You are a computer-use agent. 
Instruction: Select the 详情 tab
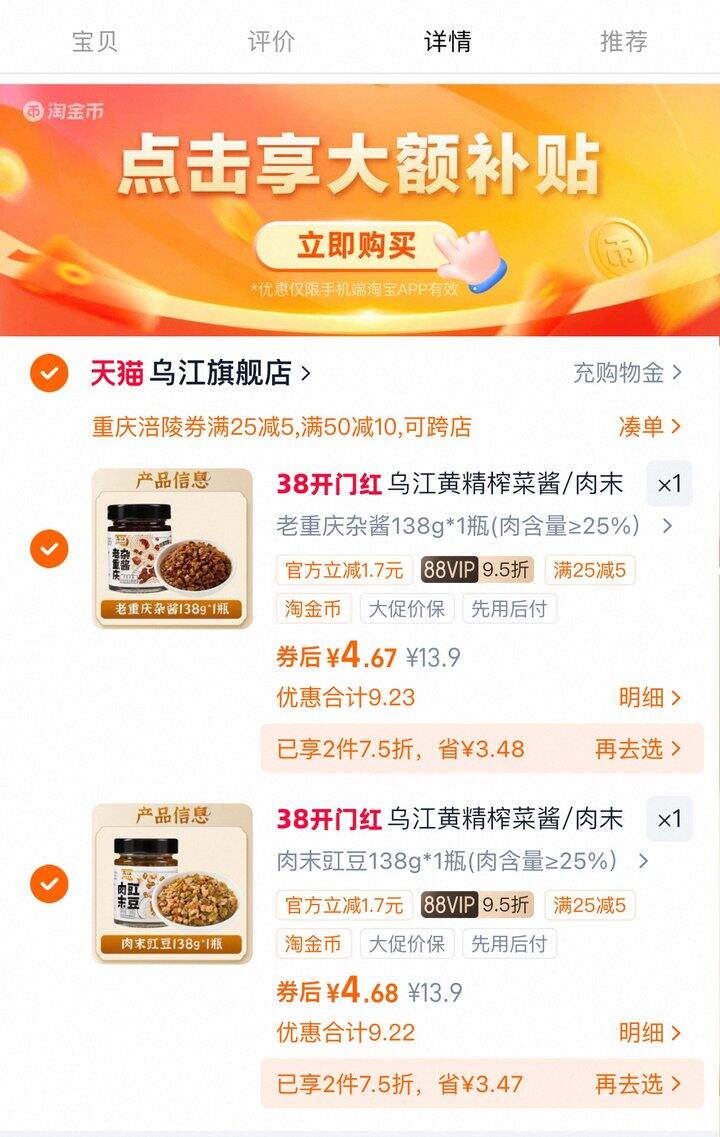447,41
